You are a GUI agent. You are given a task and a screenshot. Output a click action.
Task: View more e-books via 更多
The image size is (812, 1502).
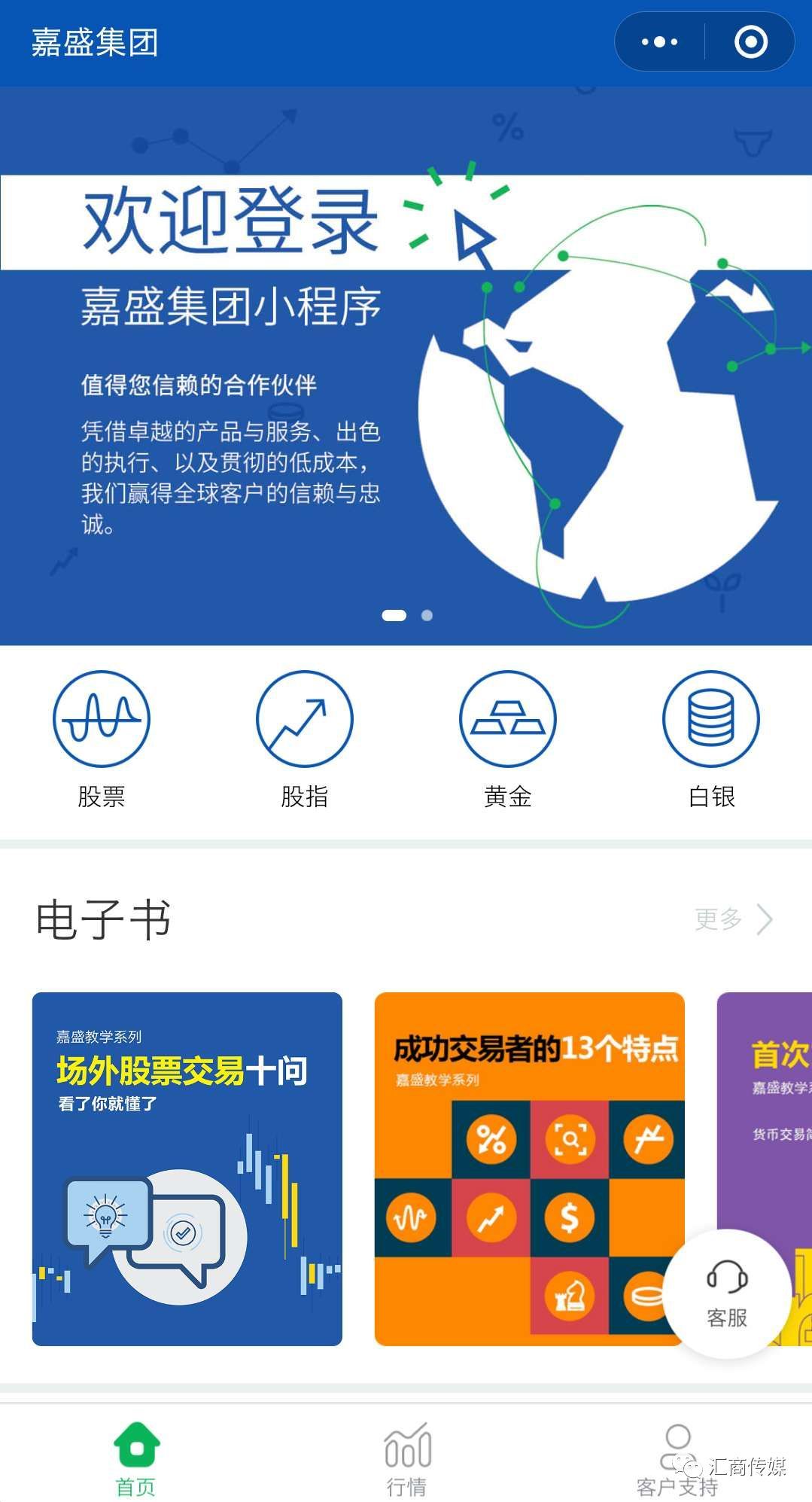(x=734, y=919)
